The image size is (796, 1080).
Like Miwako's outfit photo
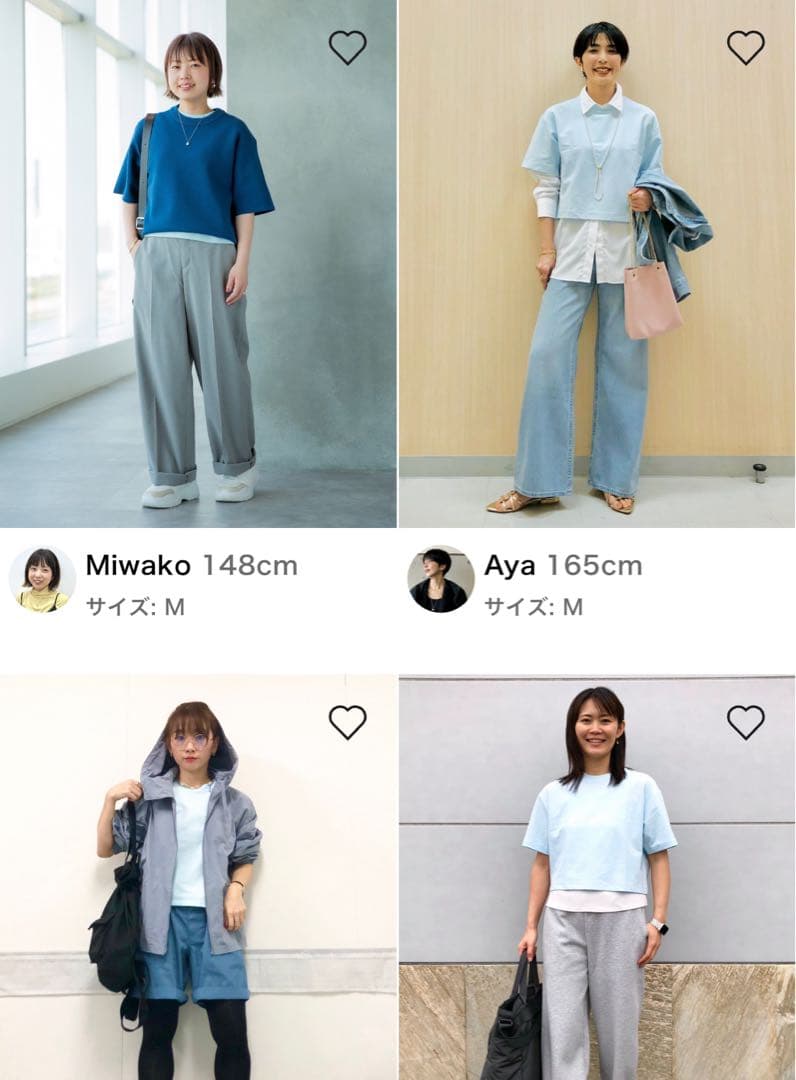[347, 47]
